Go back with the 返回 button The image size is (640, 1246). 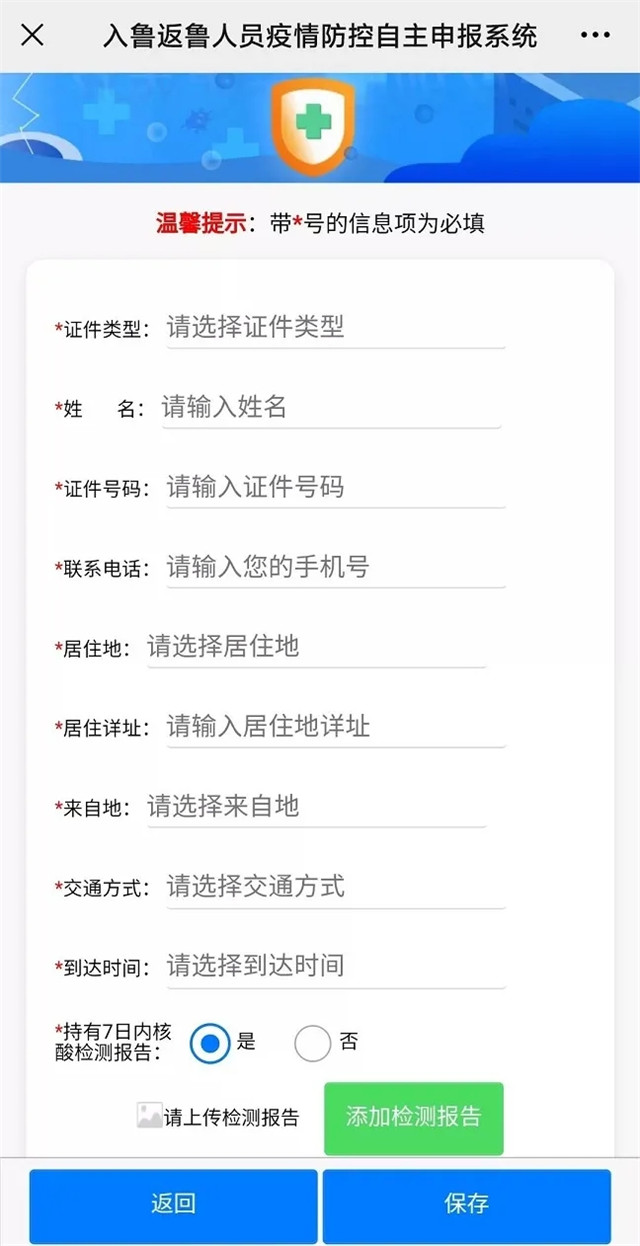173,1204
